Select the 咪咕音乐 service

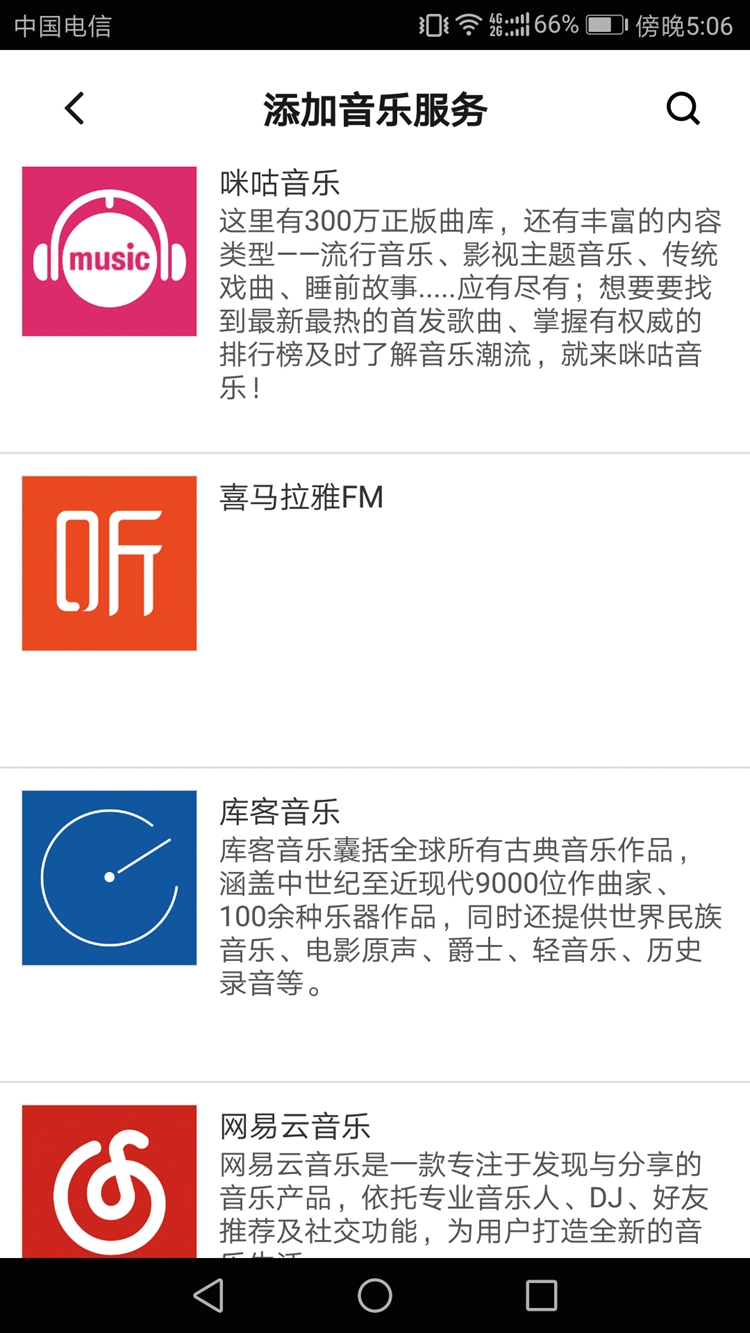coord(375,298)
